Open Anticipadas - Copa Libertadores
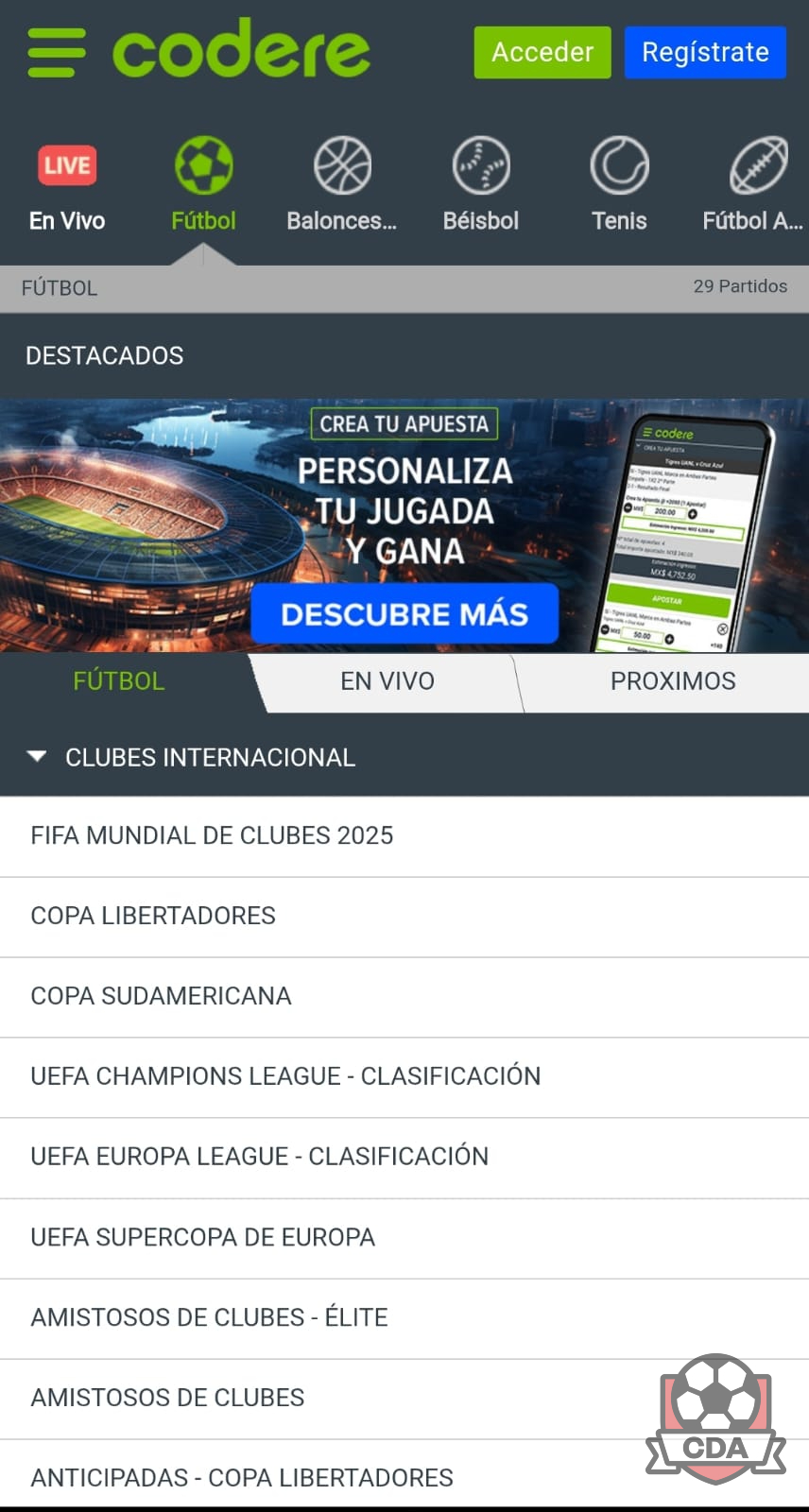The image size is (809, 1512). tap(404, 1476)
